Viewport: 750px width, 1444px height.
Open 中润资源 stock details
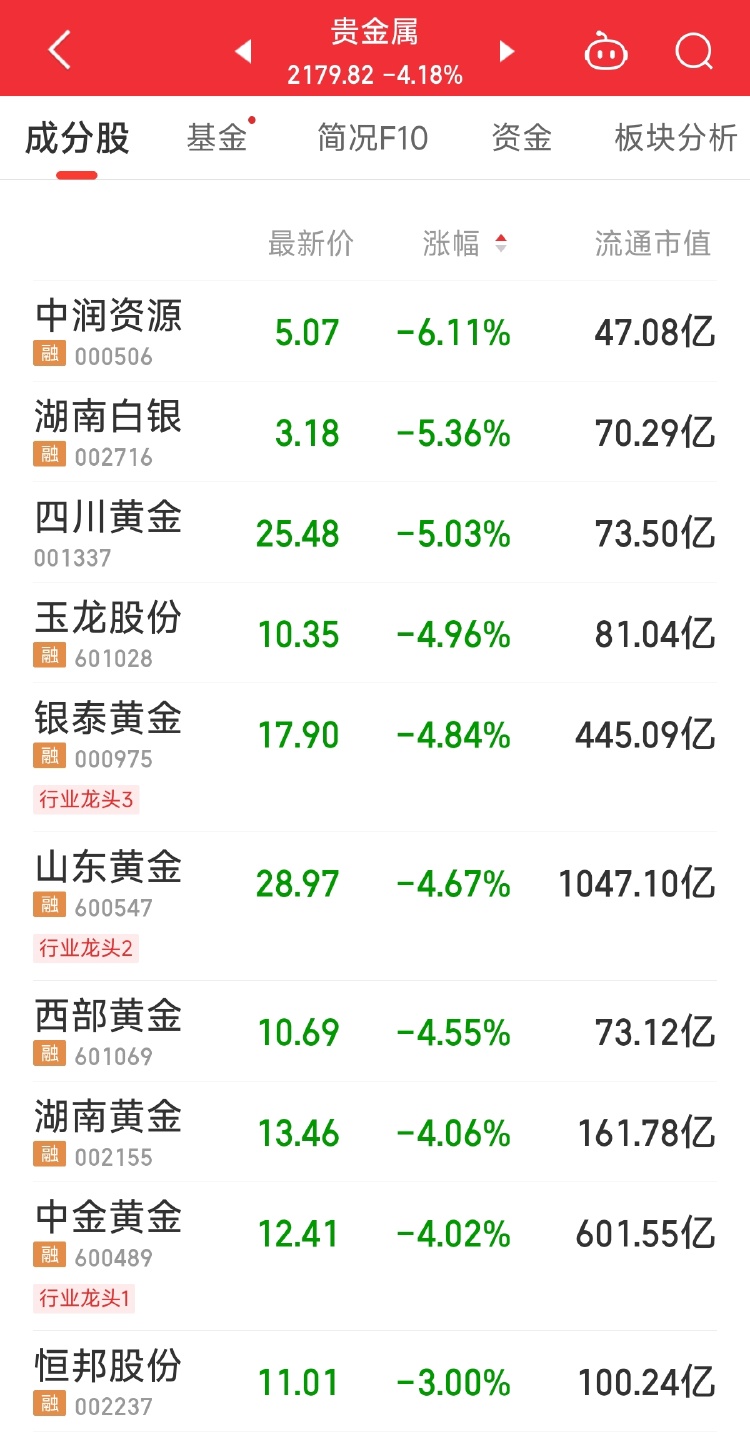click(x=375, y=332)
